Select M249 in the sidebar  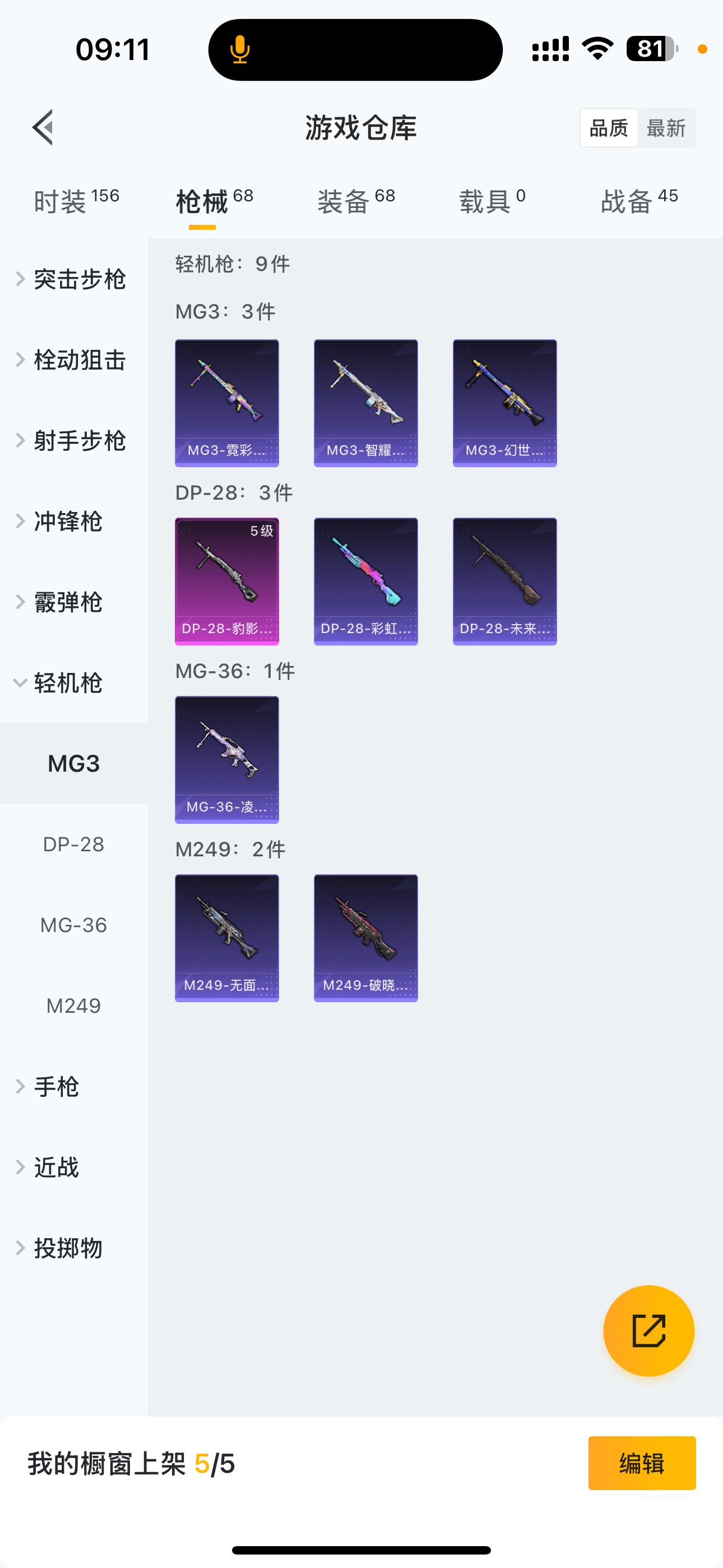[73, 1006]
